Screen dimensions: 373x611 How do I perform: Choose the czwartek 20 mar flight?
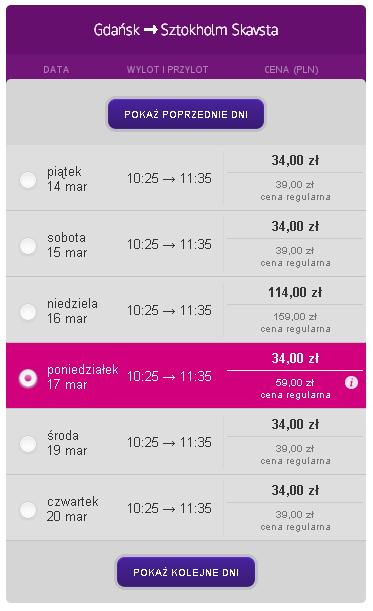[x=28, y=510]
